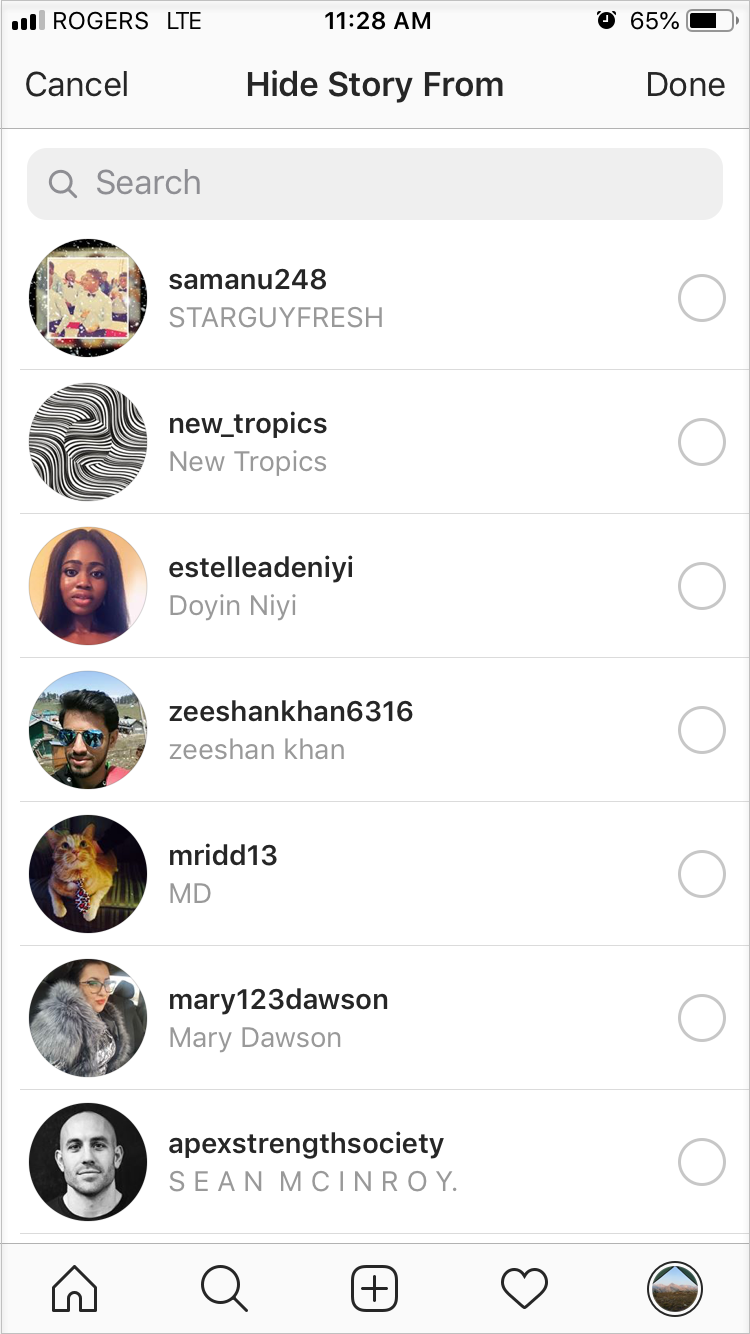Create a new post with plus icon
Image resolution: width=750 pixels, height=1334 pixels.
point(375,1288)
